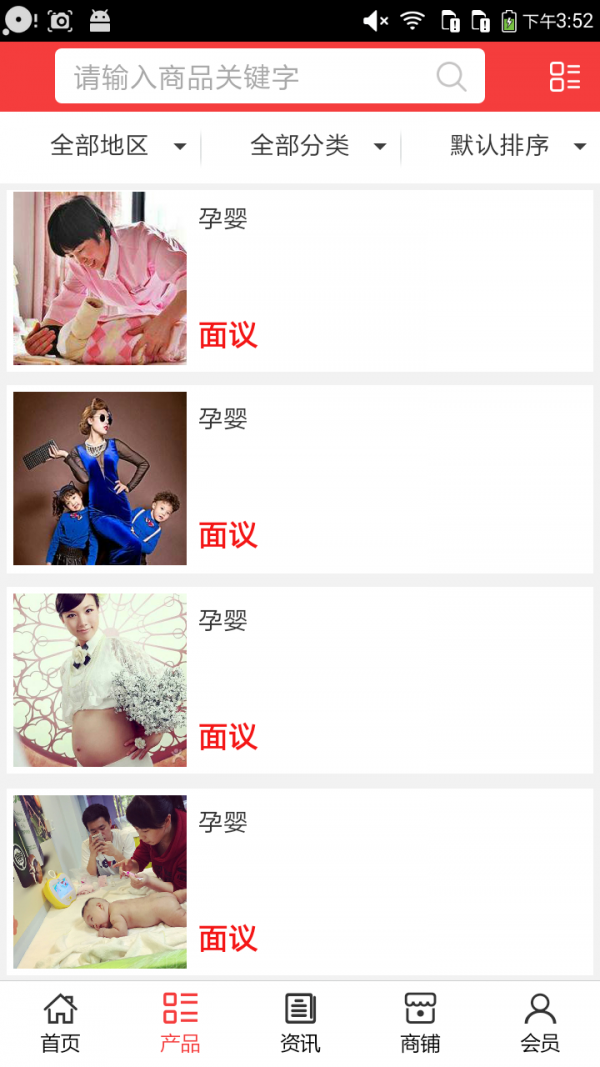
Task: Expand the 全部分类 category dropdown
Action: click(317, 146)
